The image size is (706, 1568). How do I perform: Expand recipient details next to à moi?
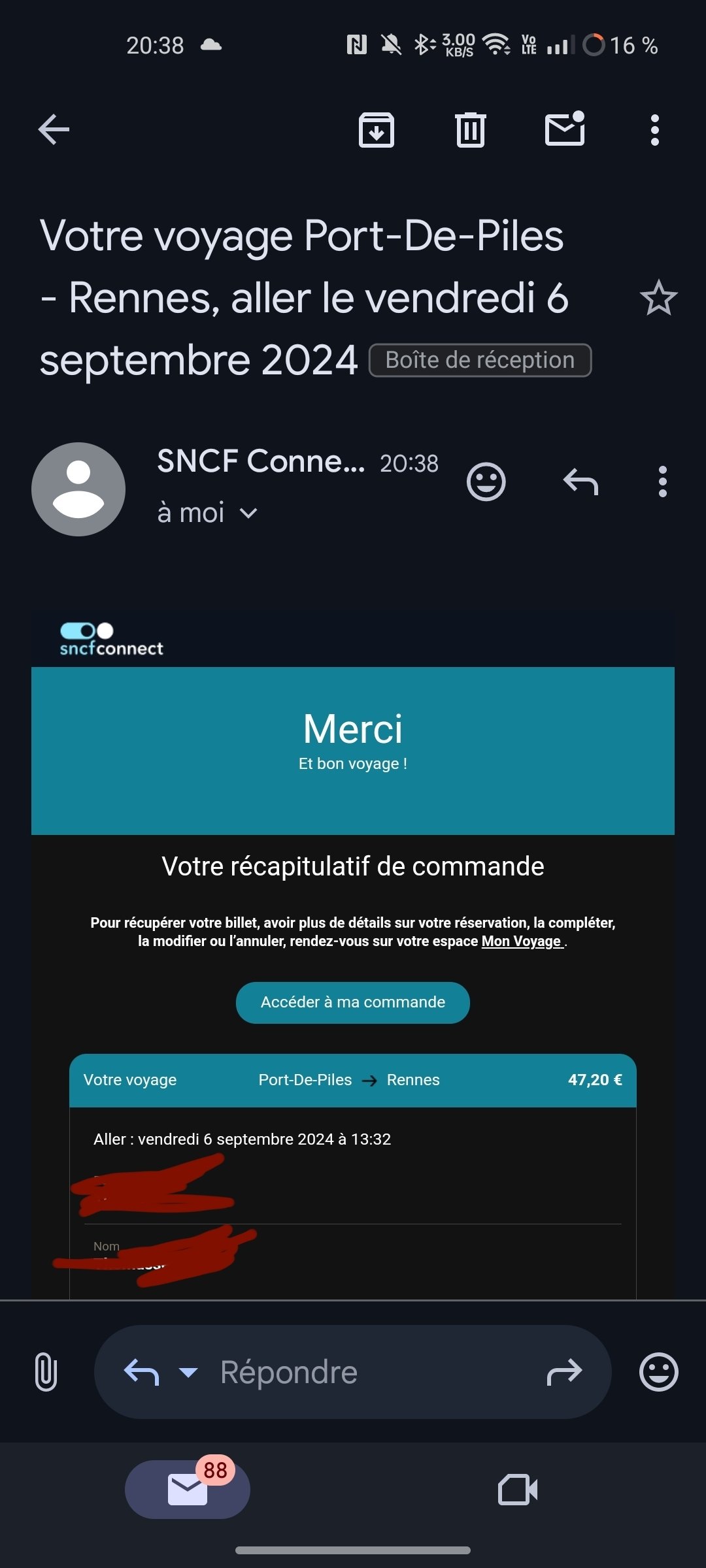[248, 514]
